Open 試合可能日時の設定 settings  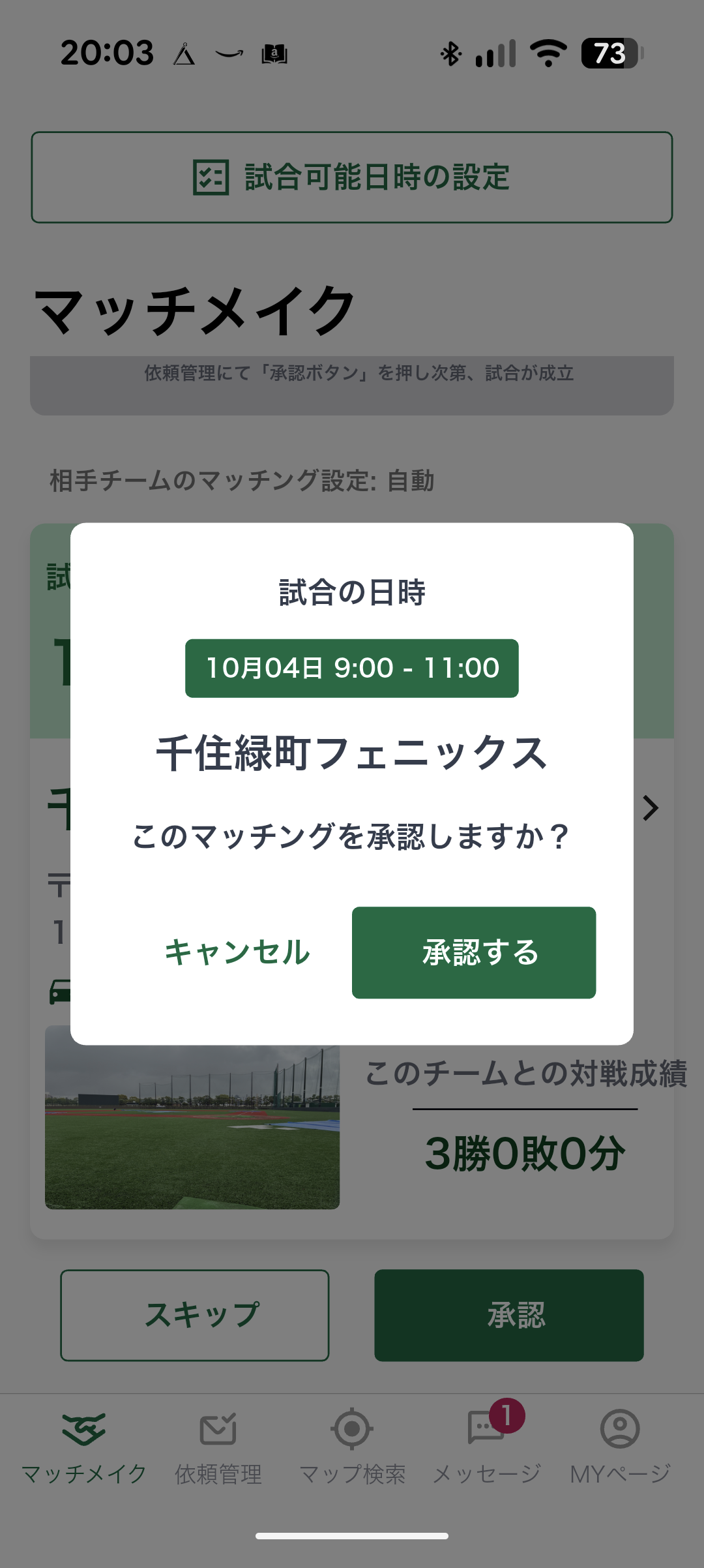point(352,177)
